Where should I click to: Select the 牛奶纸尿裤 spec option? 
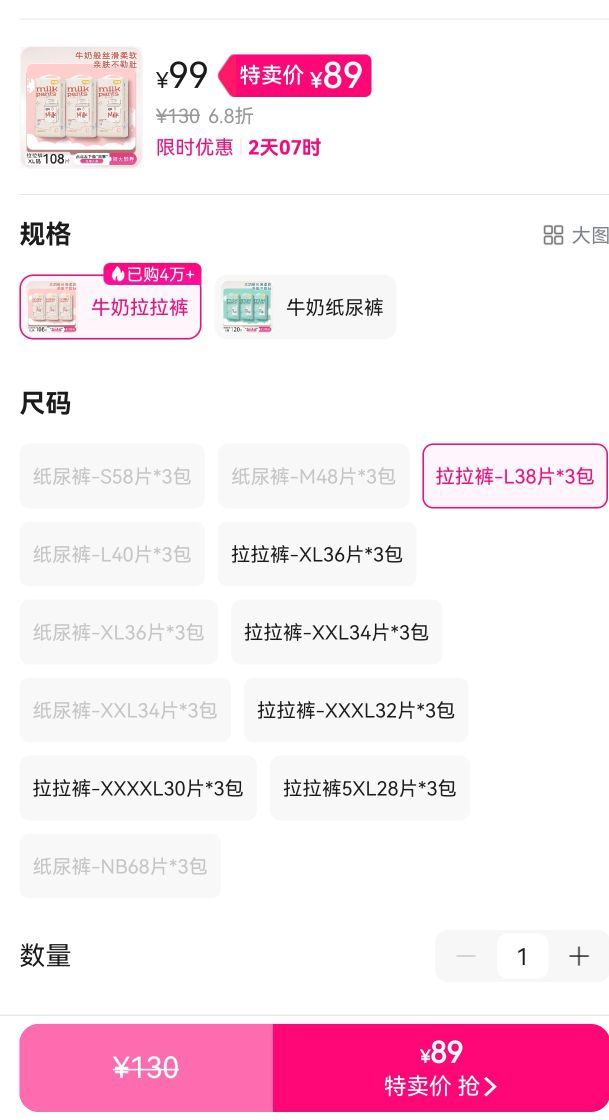pos(306,307)
